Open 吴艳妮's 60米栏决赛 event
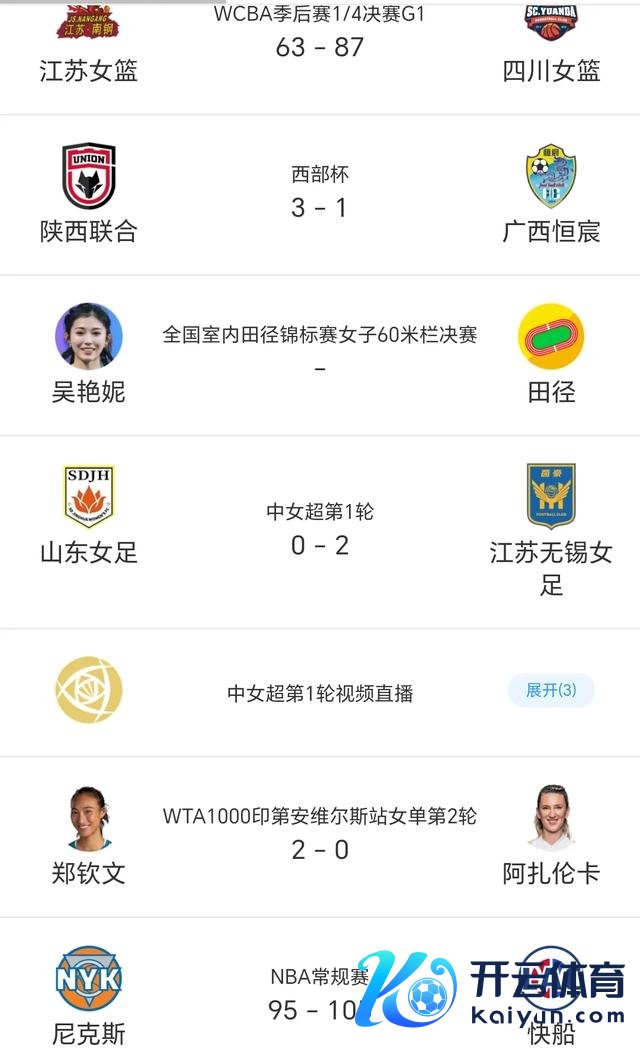 pyautogui.click(x=320, y=355)
